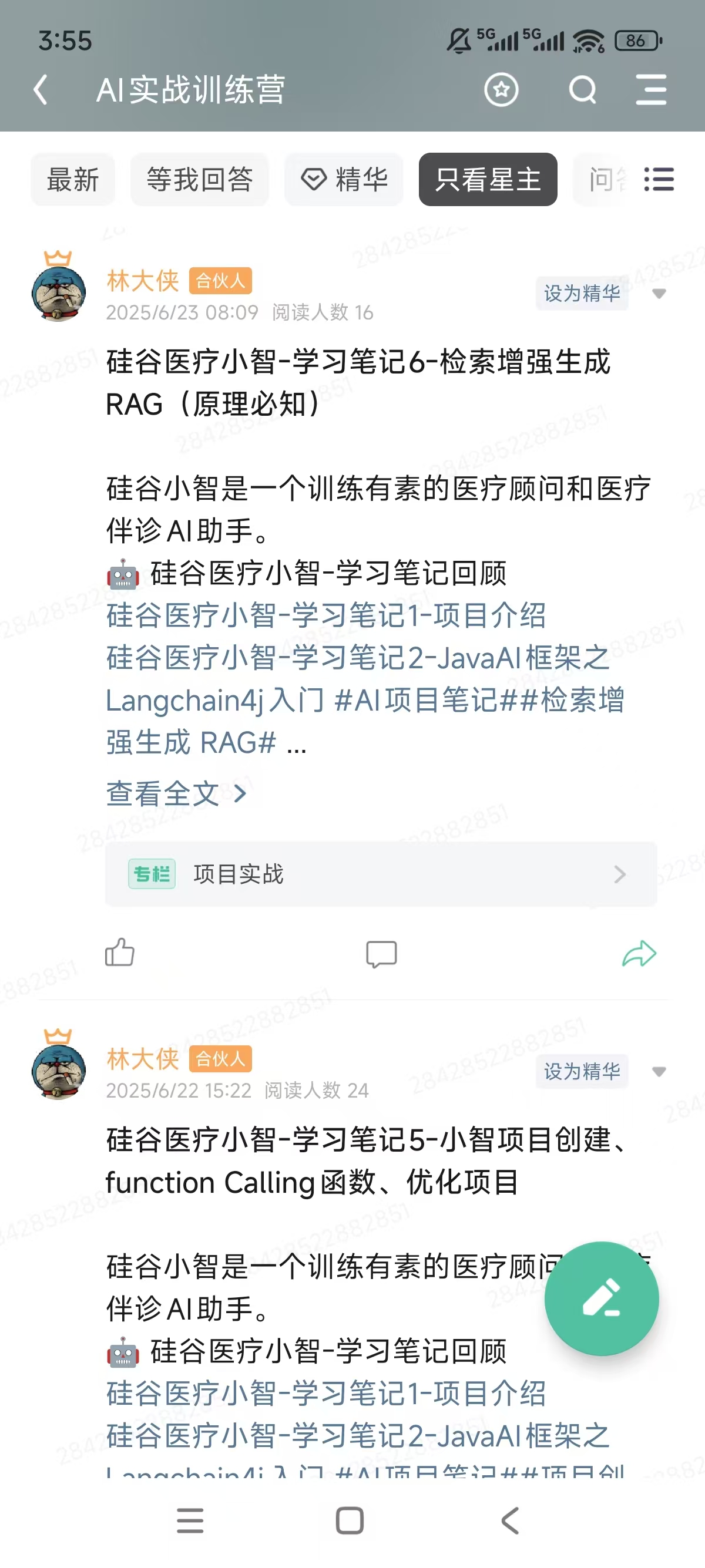Open the 项目实战 column
The width and height of the screenshot is (705, 1568).
coord(381,874)
